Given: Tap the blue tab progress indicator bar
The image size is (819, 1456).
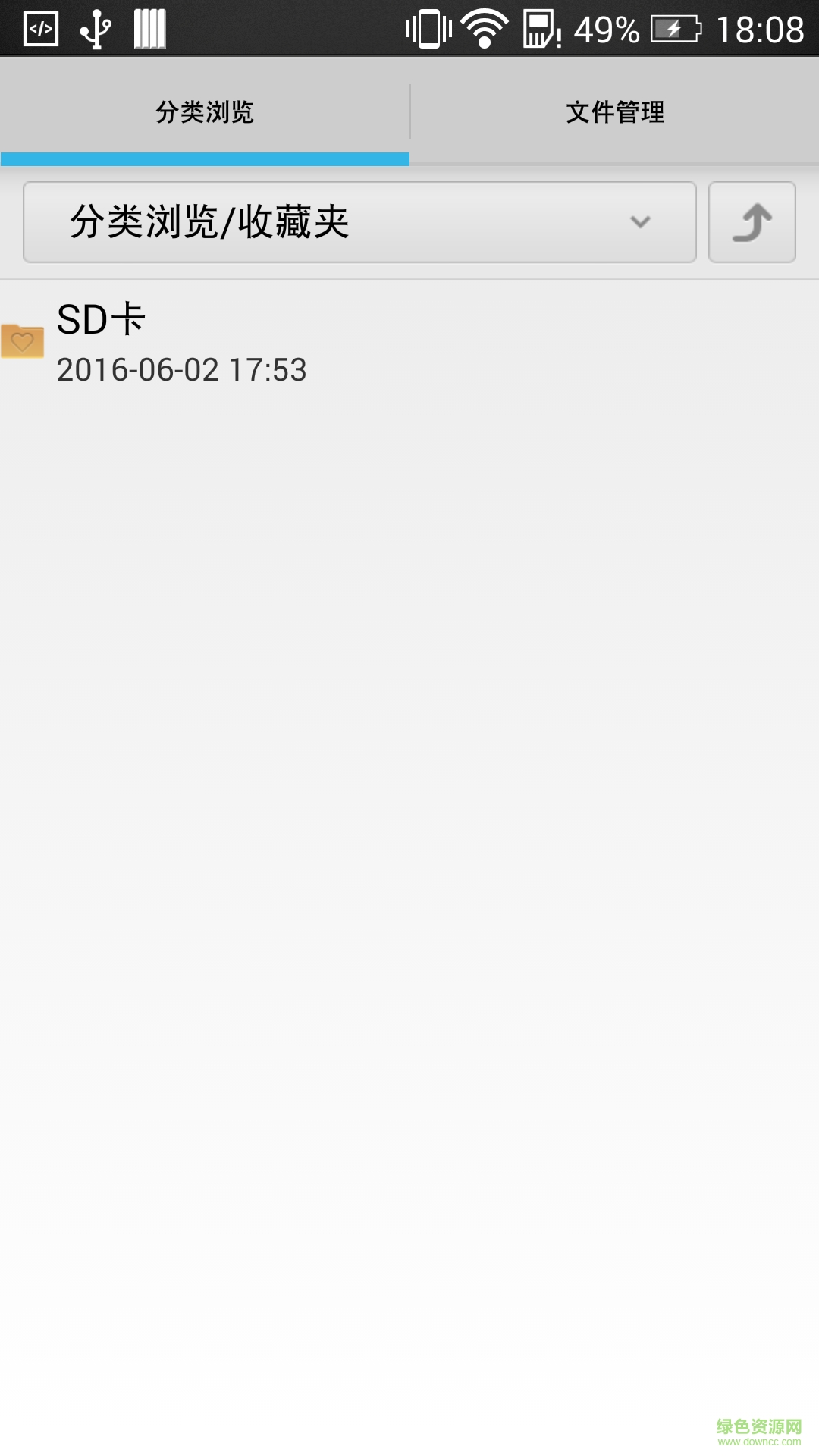Looking at the screenshot, I should [203, 158].
